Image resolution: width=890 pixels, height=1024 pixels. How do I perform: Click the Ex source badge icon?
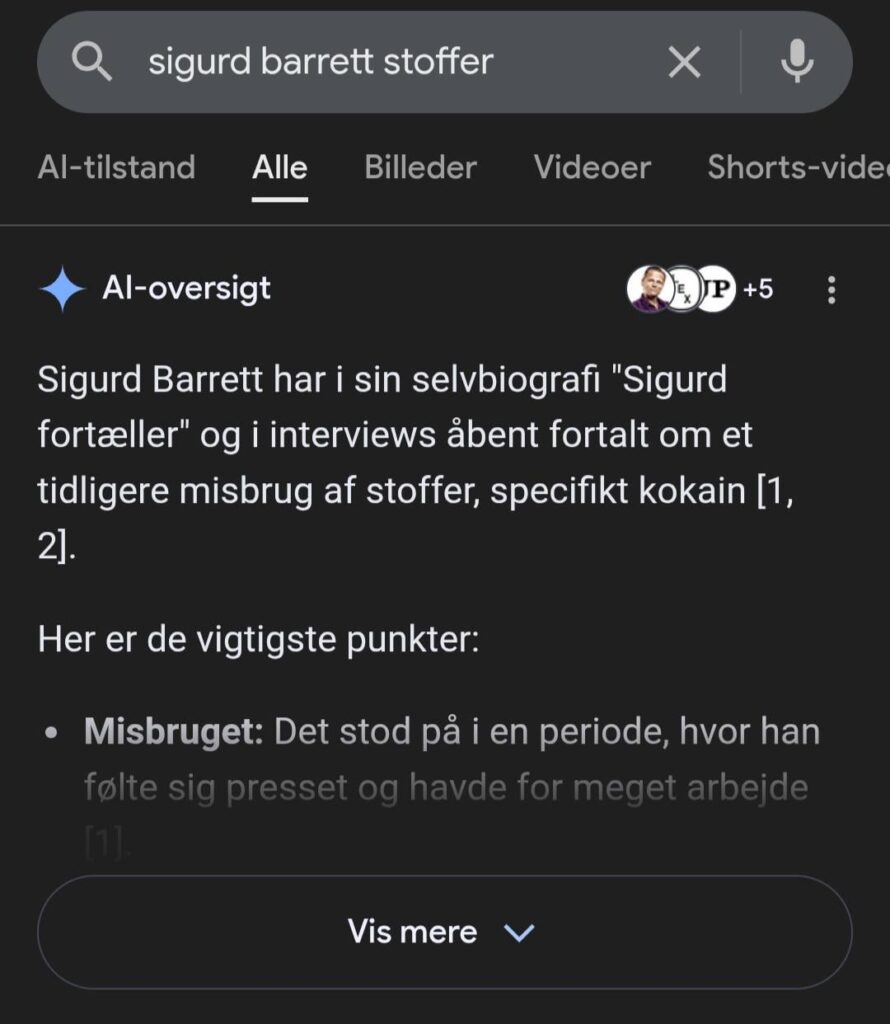tap(684, 289)
